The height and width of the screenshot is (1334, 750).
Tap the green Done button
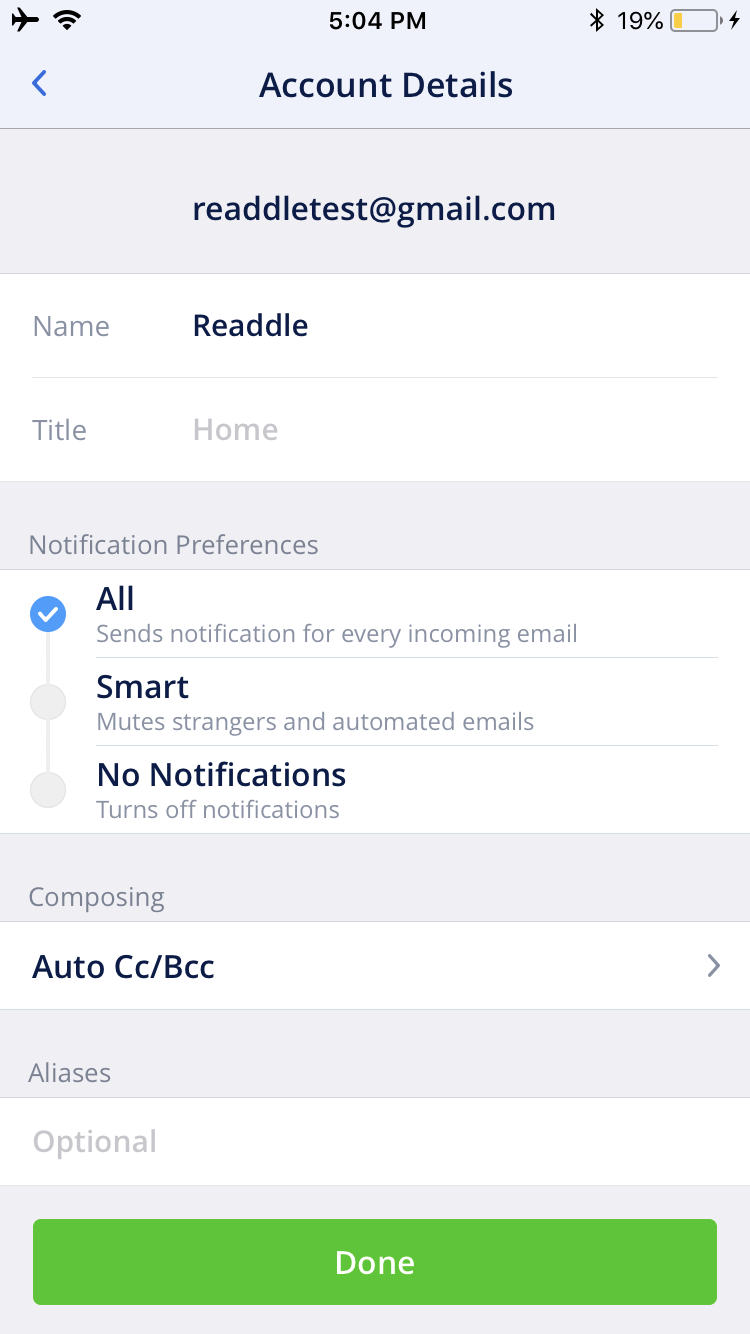[x=375, y=1262]
